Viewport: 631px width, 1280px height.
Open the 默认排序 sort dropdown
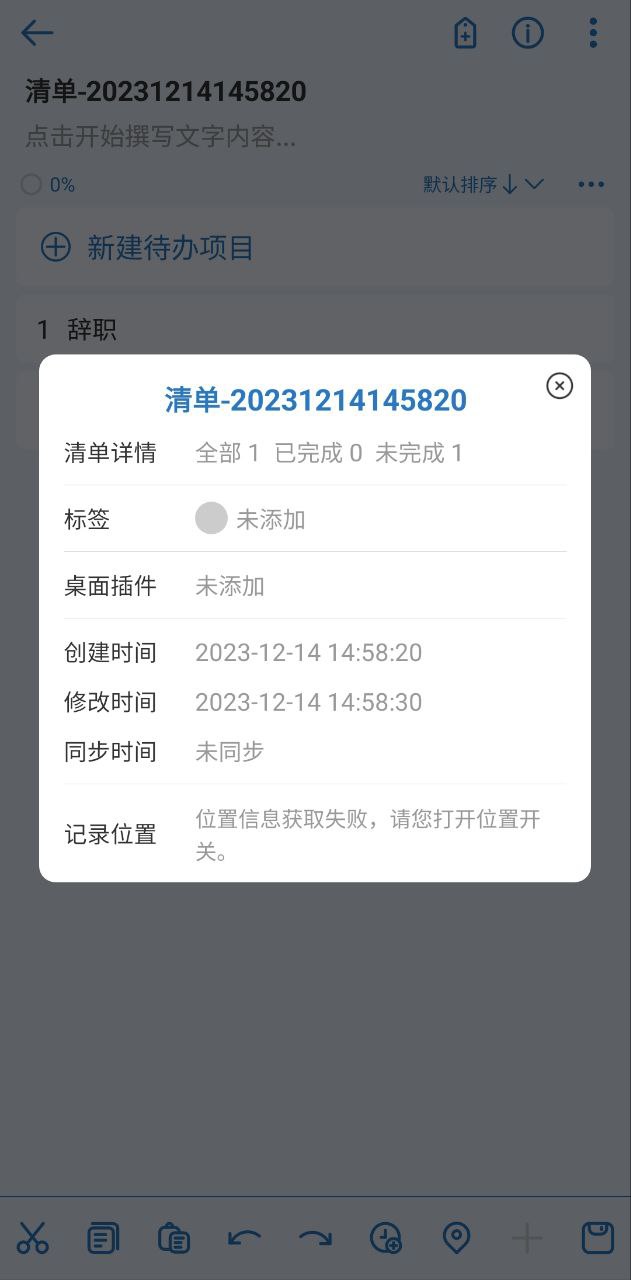tap(483, 184)
